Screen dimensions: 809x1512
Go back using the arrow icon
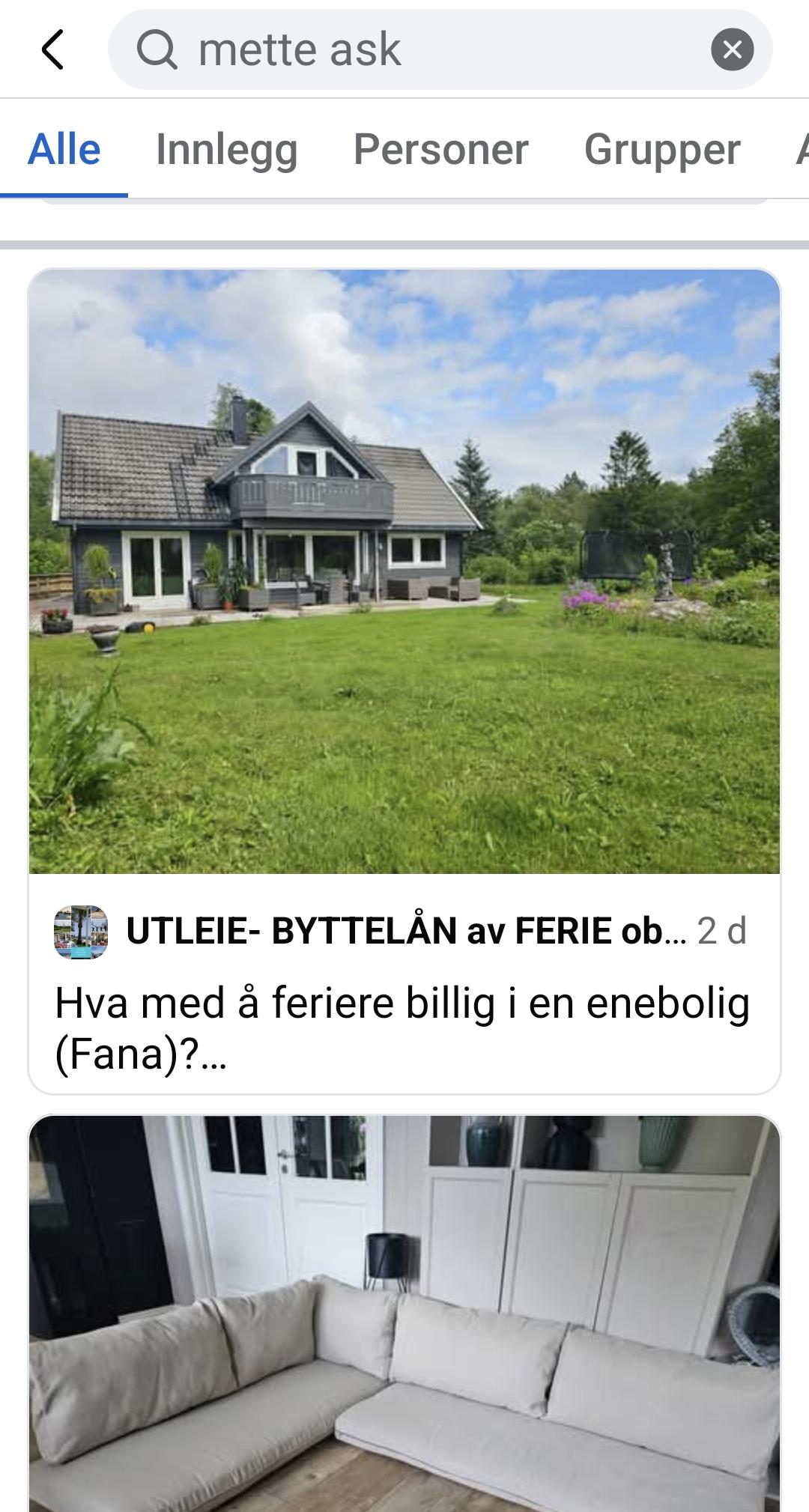52,49
